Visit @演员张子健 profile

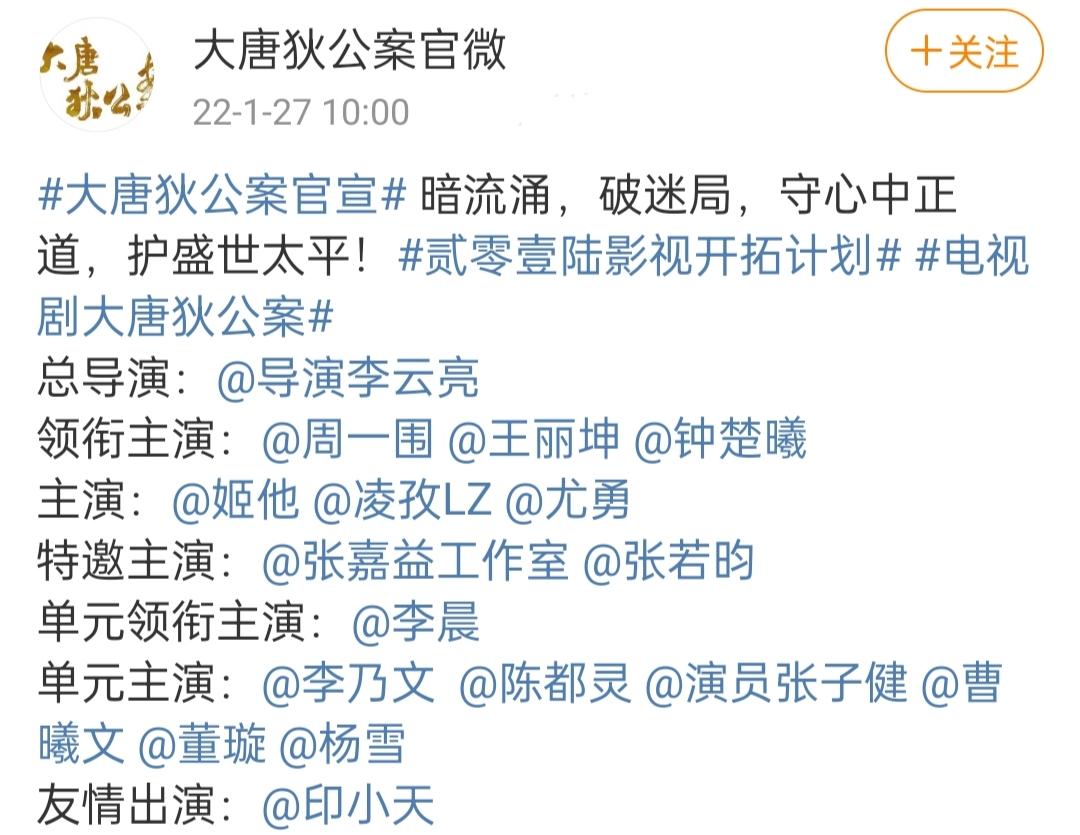[x=776, y=684]
